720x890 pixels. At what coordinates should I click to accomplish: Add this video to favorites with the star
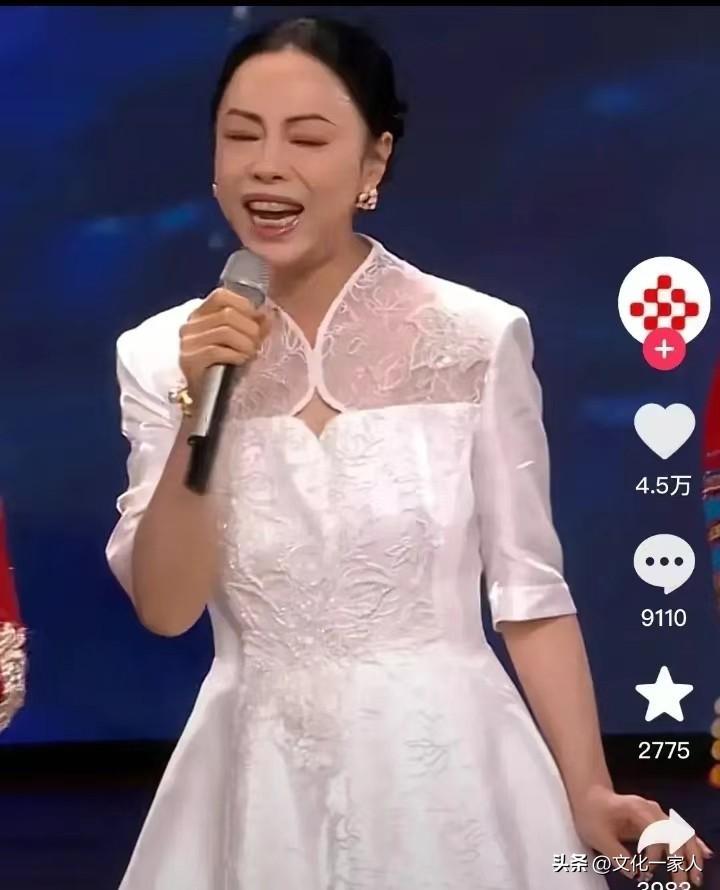tap(664, 696)
